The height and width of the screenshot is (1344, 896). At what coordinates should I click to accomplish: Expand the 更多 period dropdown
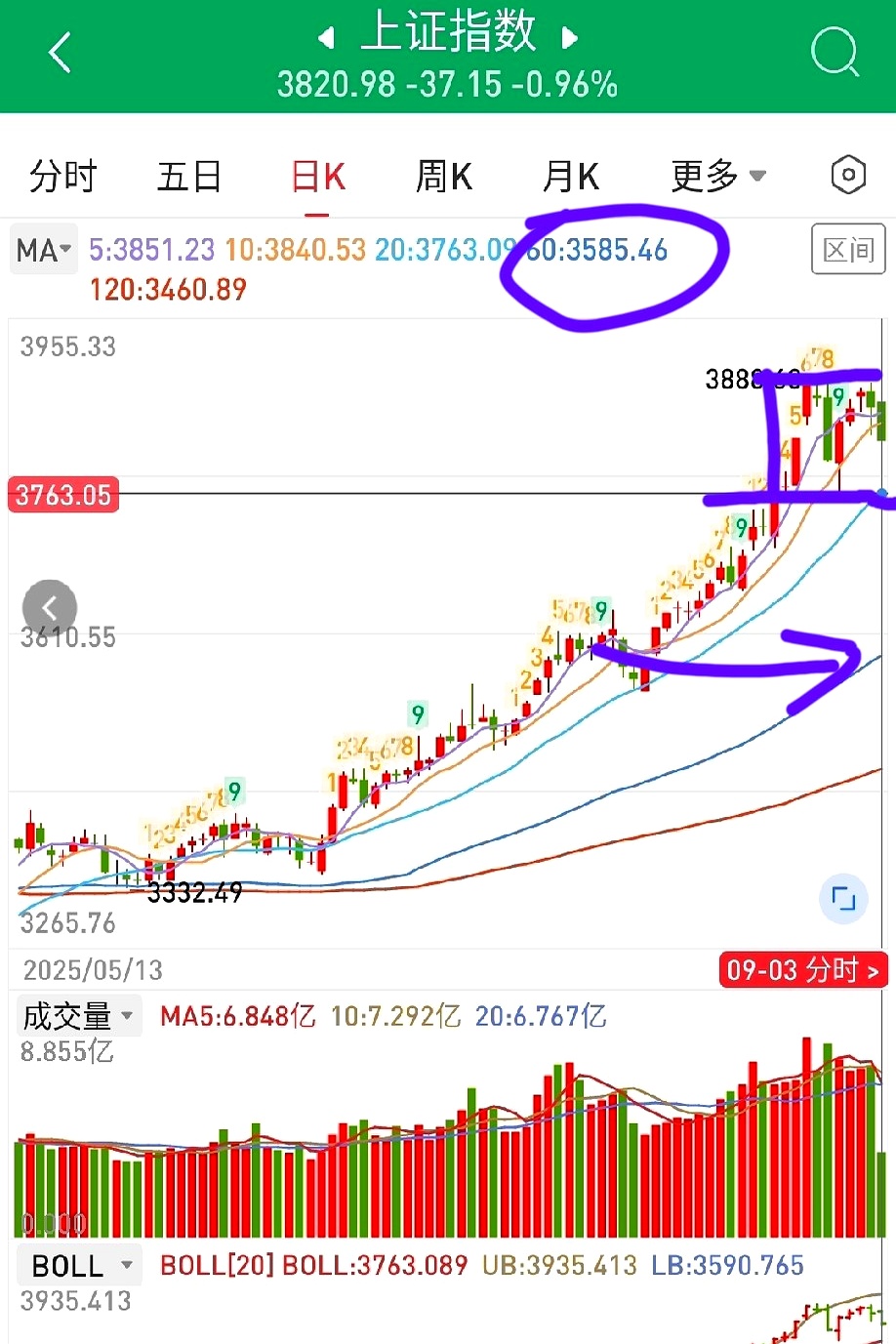717,177
